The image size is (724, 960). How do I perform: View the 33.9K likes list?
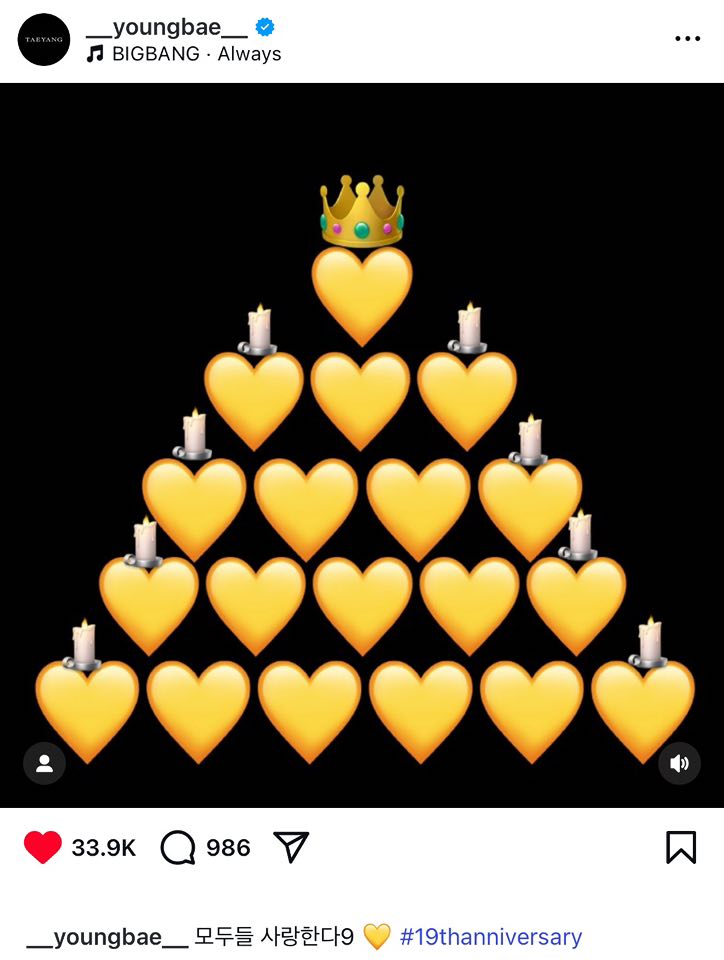(x=103, y=848)
